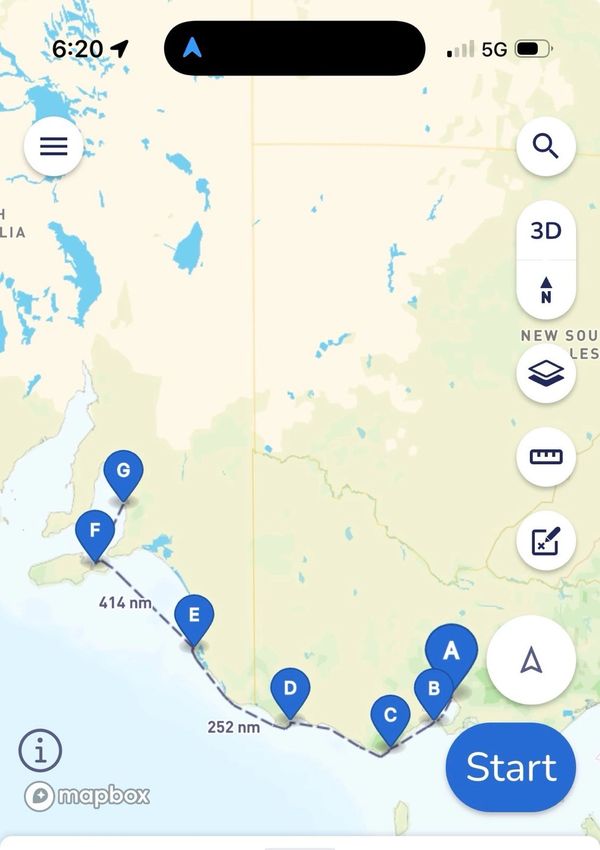Open the map layers selector

[545, 374]
